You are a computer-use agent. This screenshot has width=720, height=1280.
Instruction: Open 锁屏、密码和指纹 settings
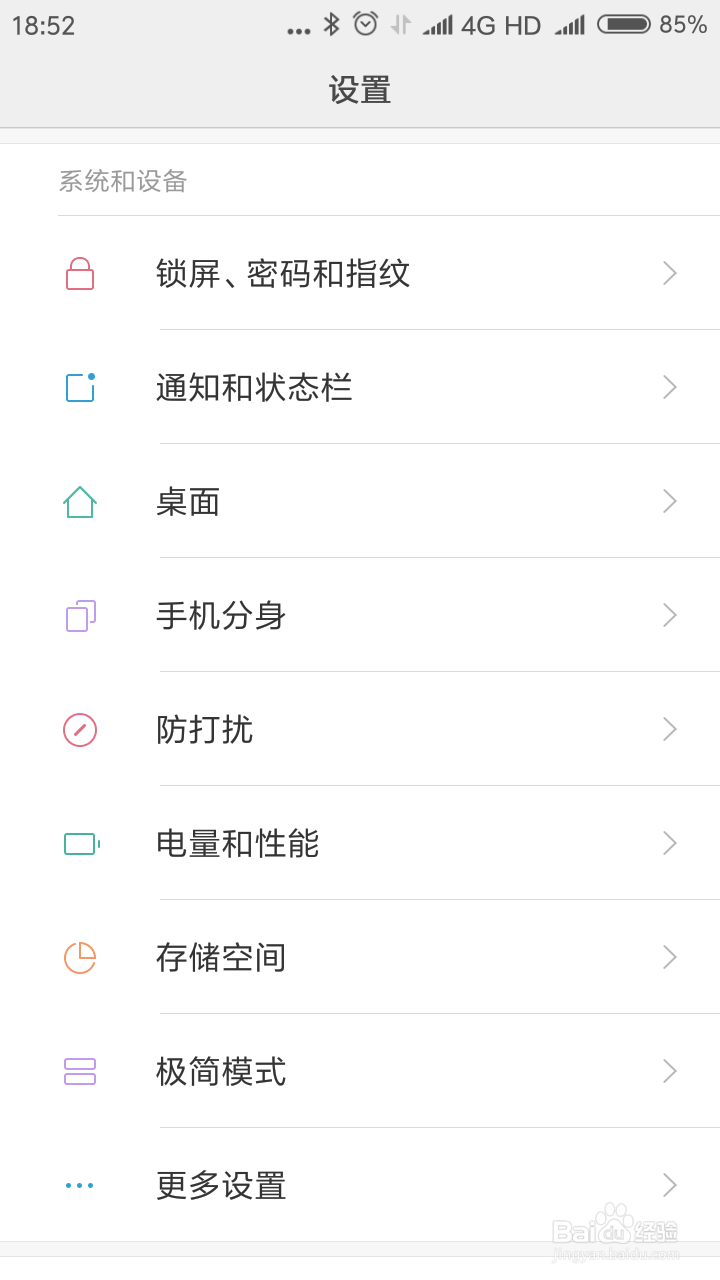(360, 273)
